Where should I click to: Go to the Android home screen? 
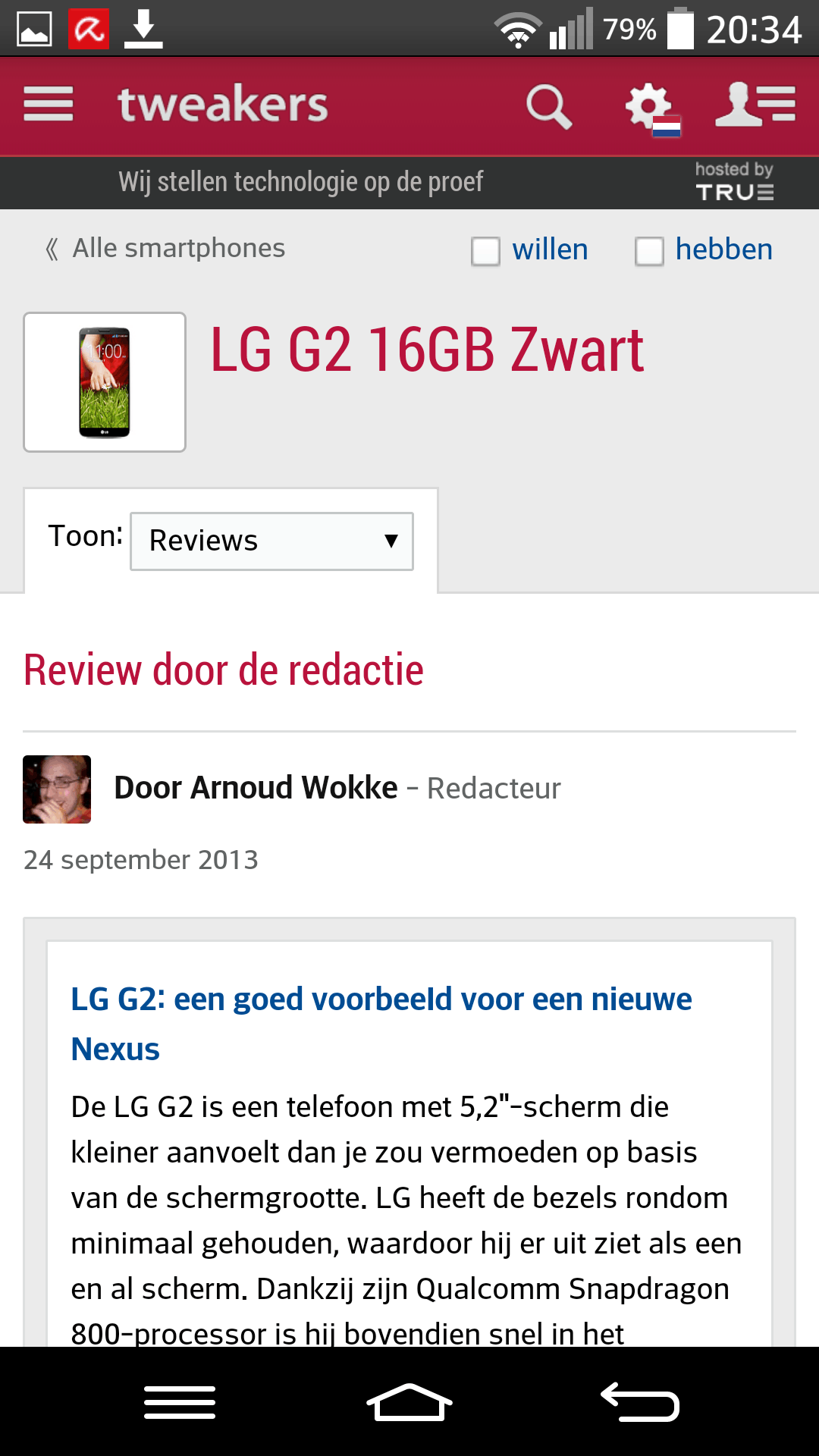pyautogui.click(x=409, y=1402)
